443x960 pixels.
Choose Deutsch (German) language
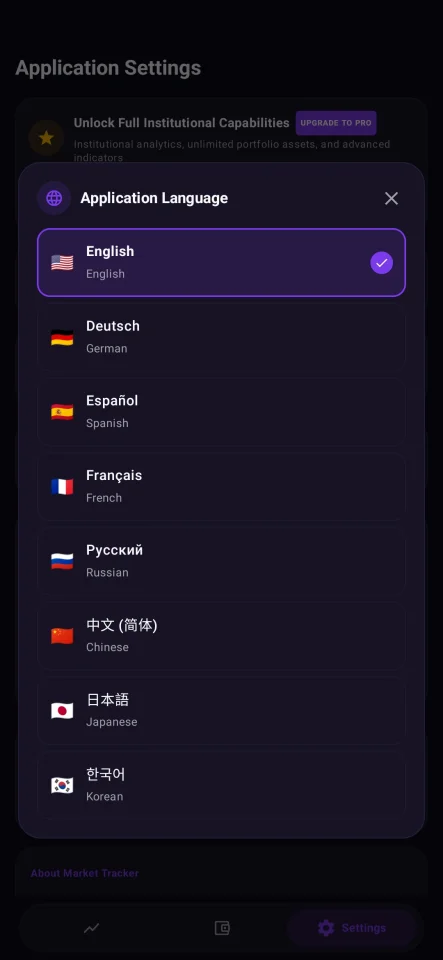coord(222,337)
